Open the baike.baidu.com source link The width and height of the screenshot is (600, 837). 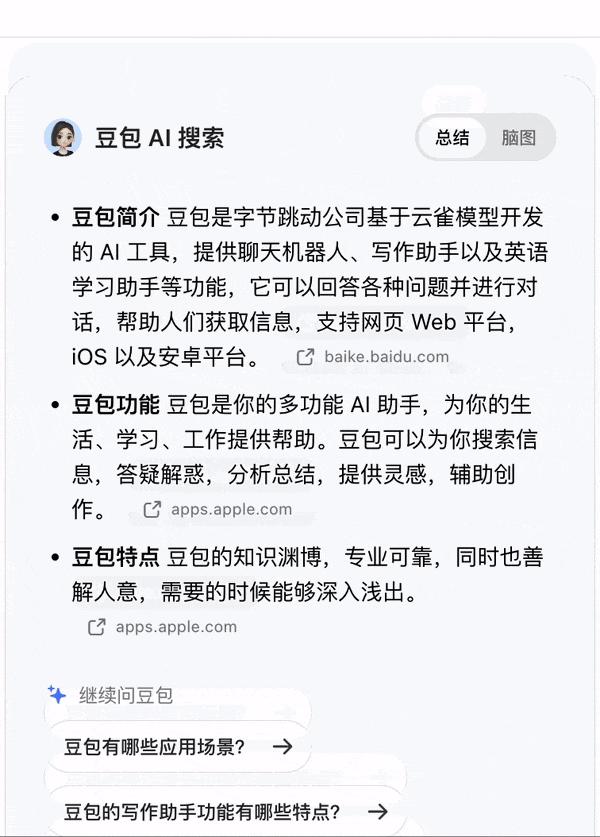click(374, 357)
